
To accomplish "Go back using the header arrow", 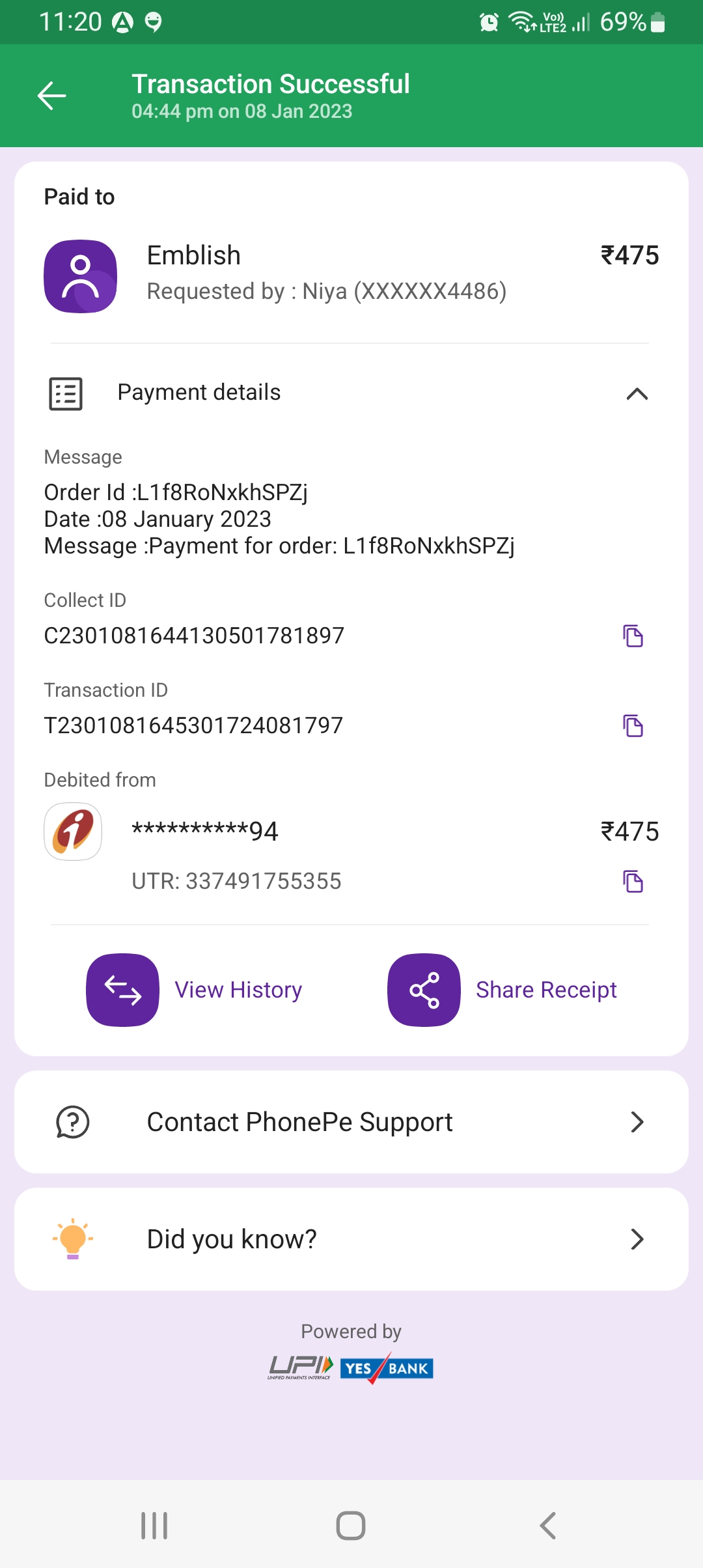I will [x=52, y=96].
